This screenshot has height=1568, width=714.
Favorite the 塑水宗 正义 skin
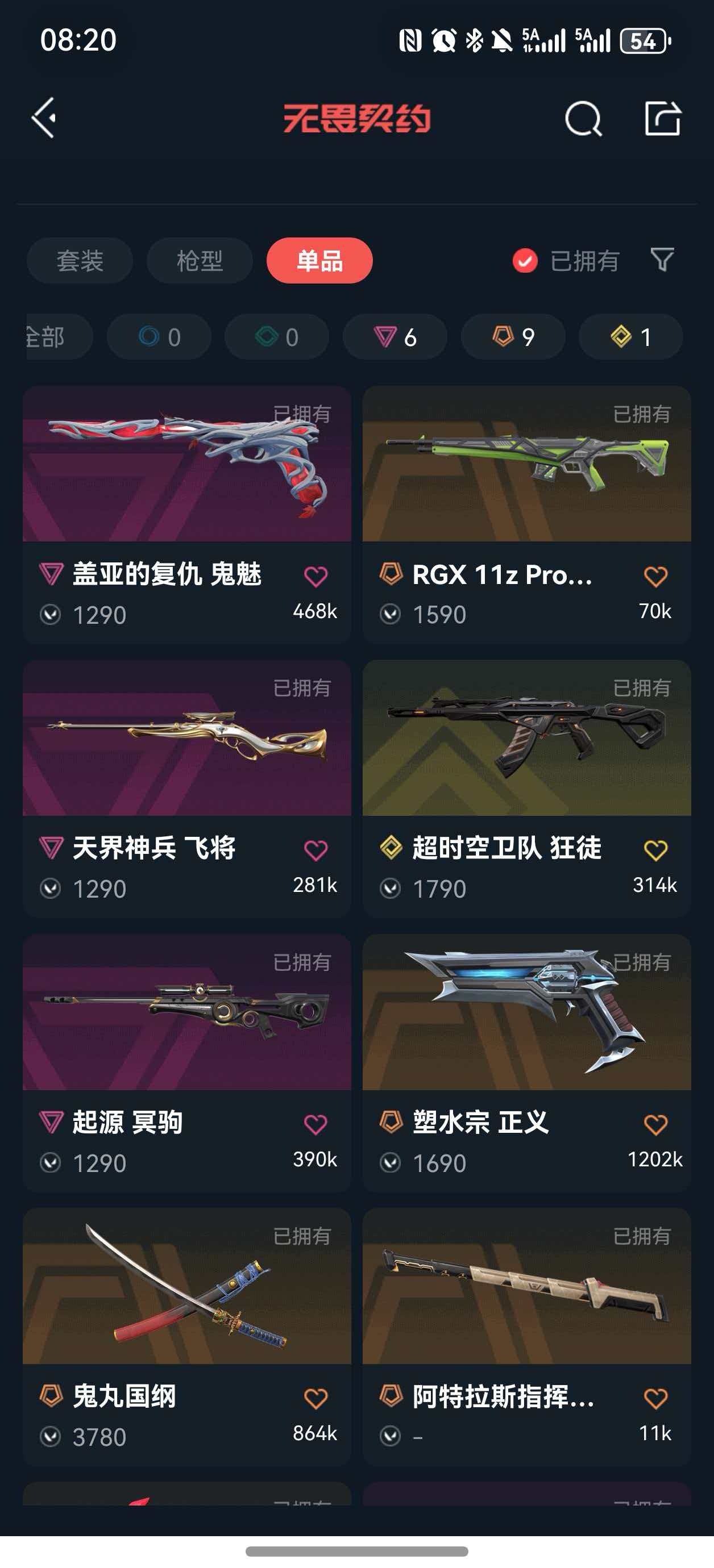point(655,1124)
